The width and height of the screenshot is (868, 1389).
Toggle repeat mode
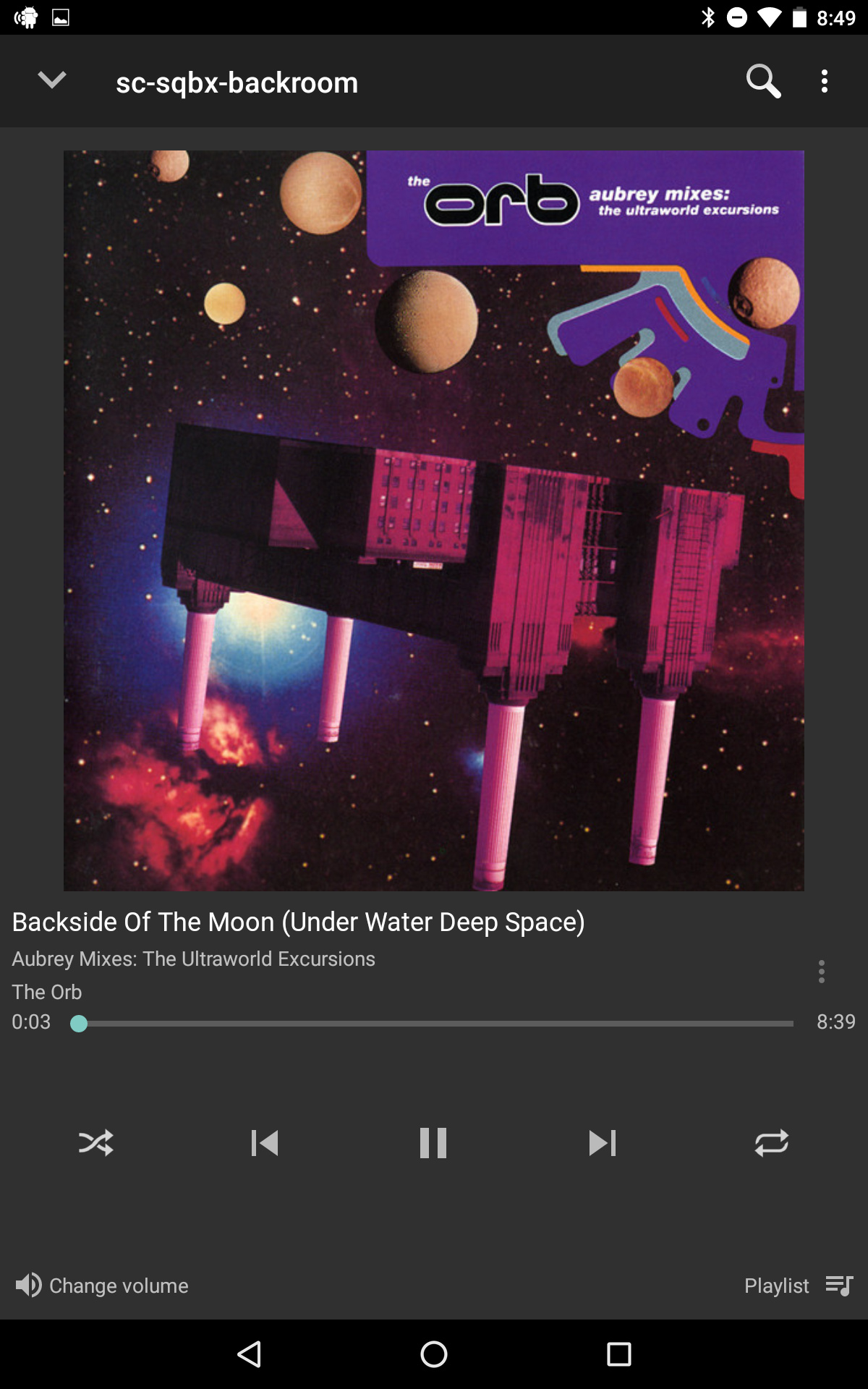tap(771, 1143)
